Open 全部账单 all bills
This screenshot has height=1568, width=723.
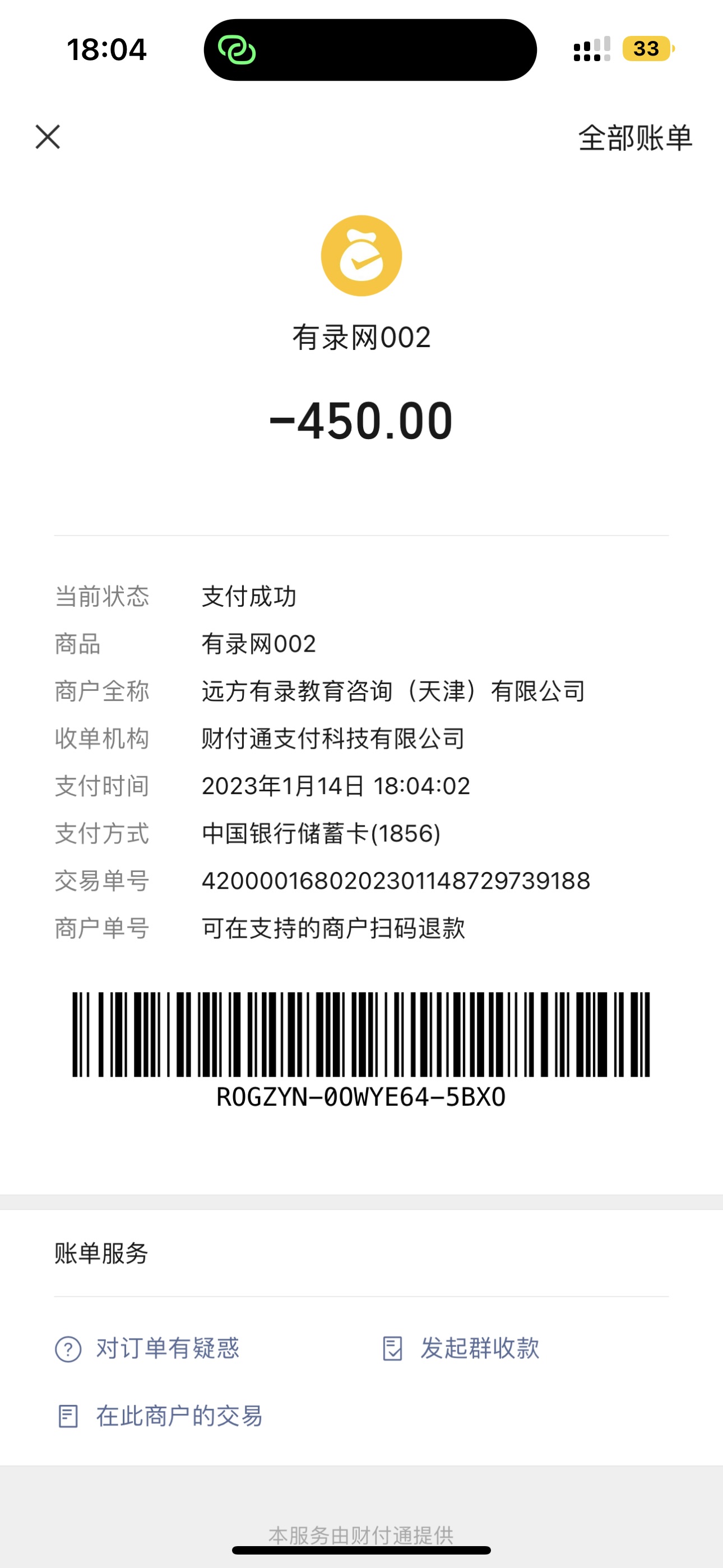point(635,138)
